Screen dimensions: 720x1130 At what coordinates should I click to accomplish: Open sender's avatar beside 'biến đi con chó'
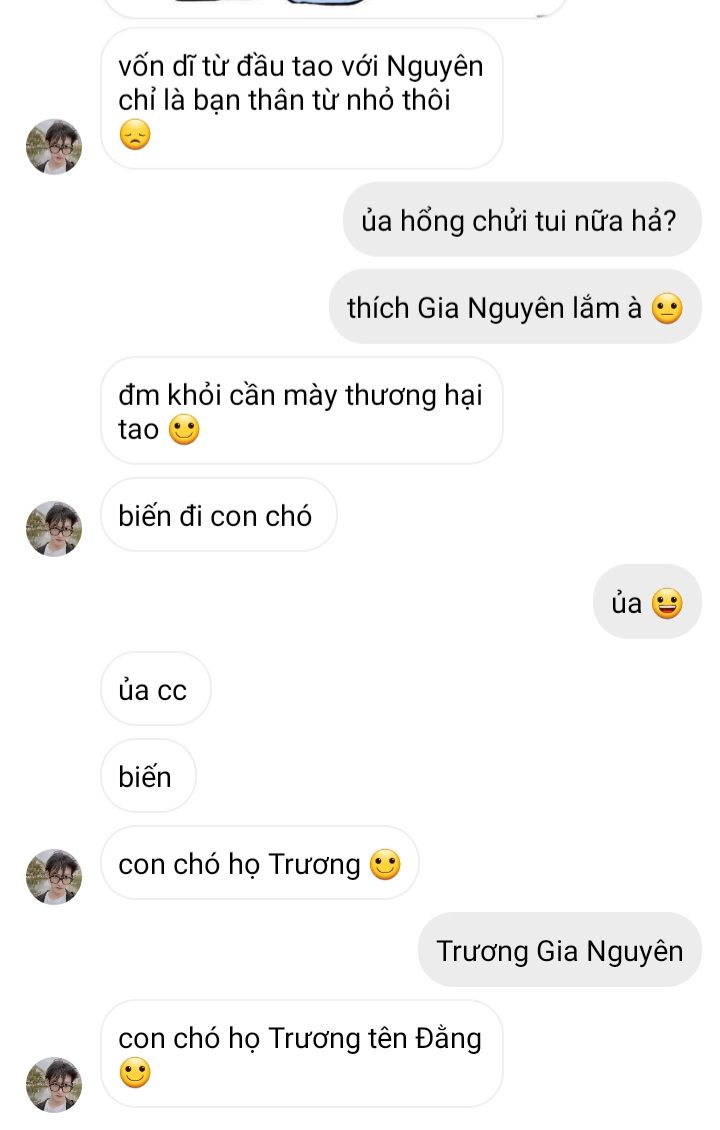pyautogui.click(x=54, y=528)
